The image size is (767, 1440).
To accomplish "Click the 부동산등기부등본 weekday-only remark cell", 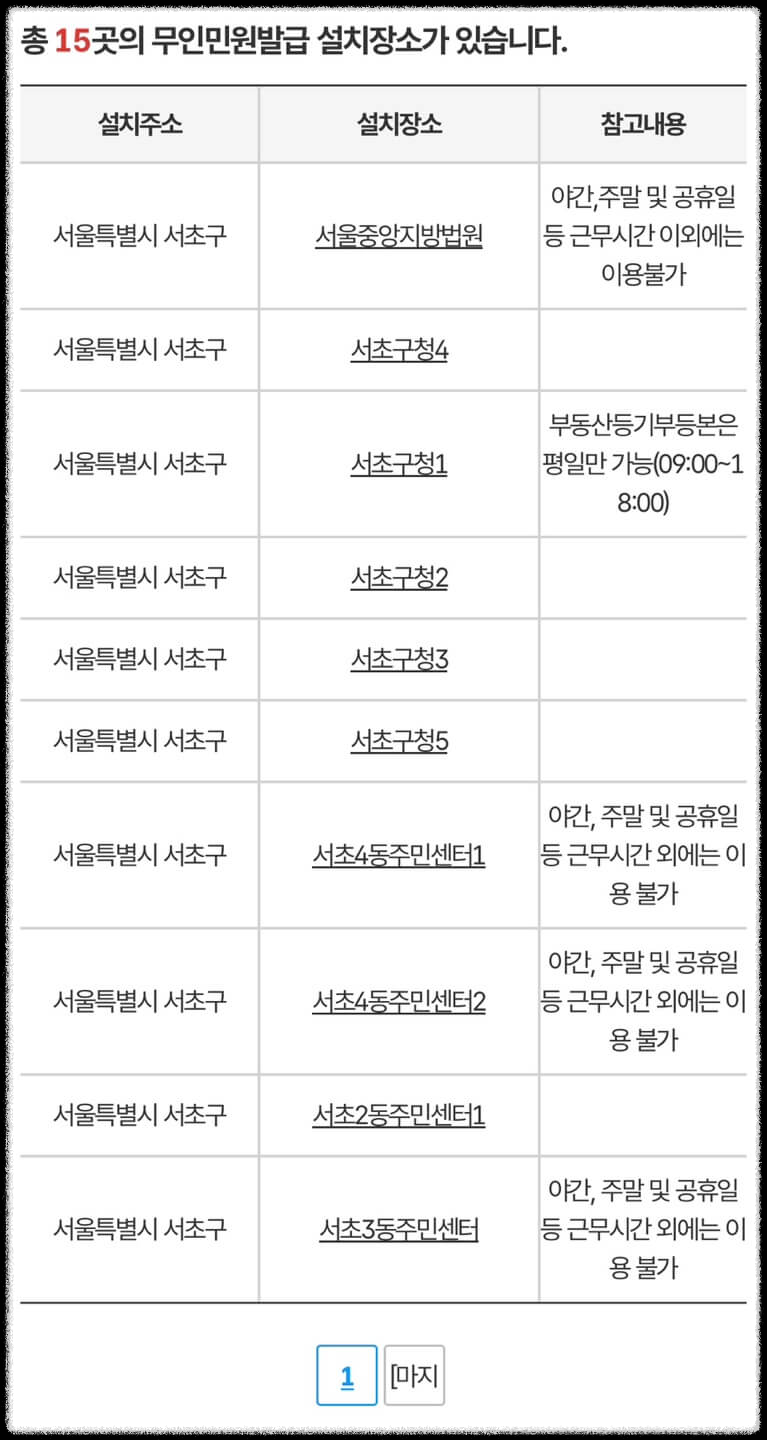I will (x=644, y=464).
